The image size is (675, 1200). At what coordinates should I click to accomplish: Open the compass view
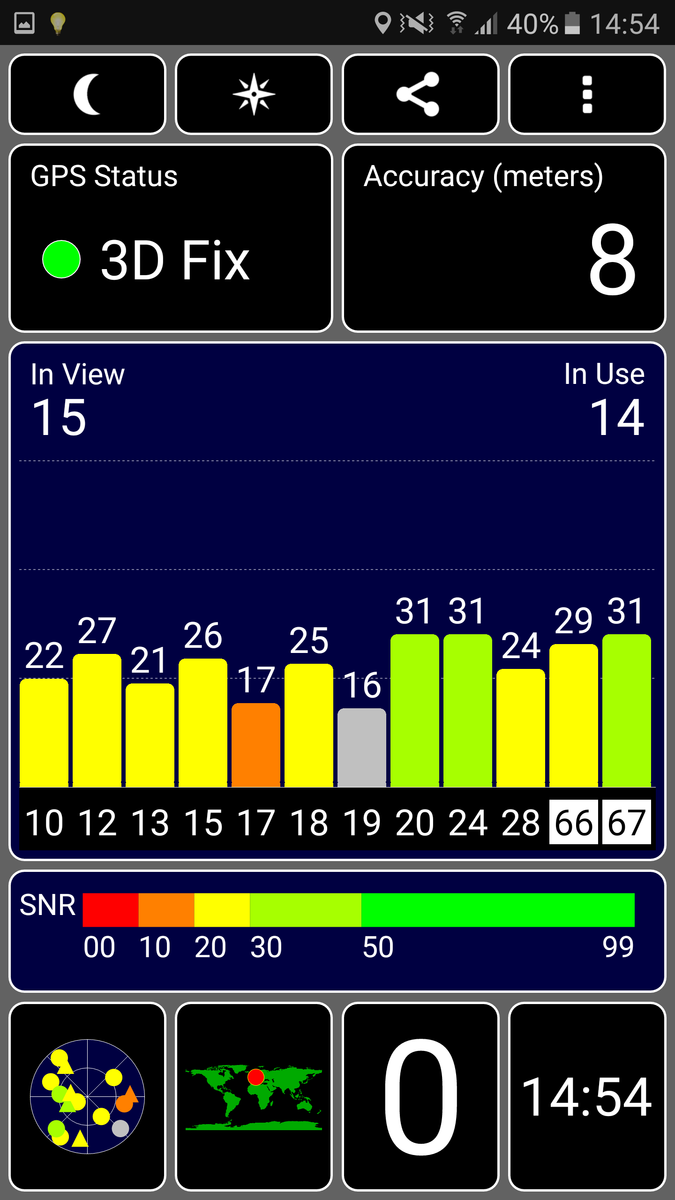[254, 94]
